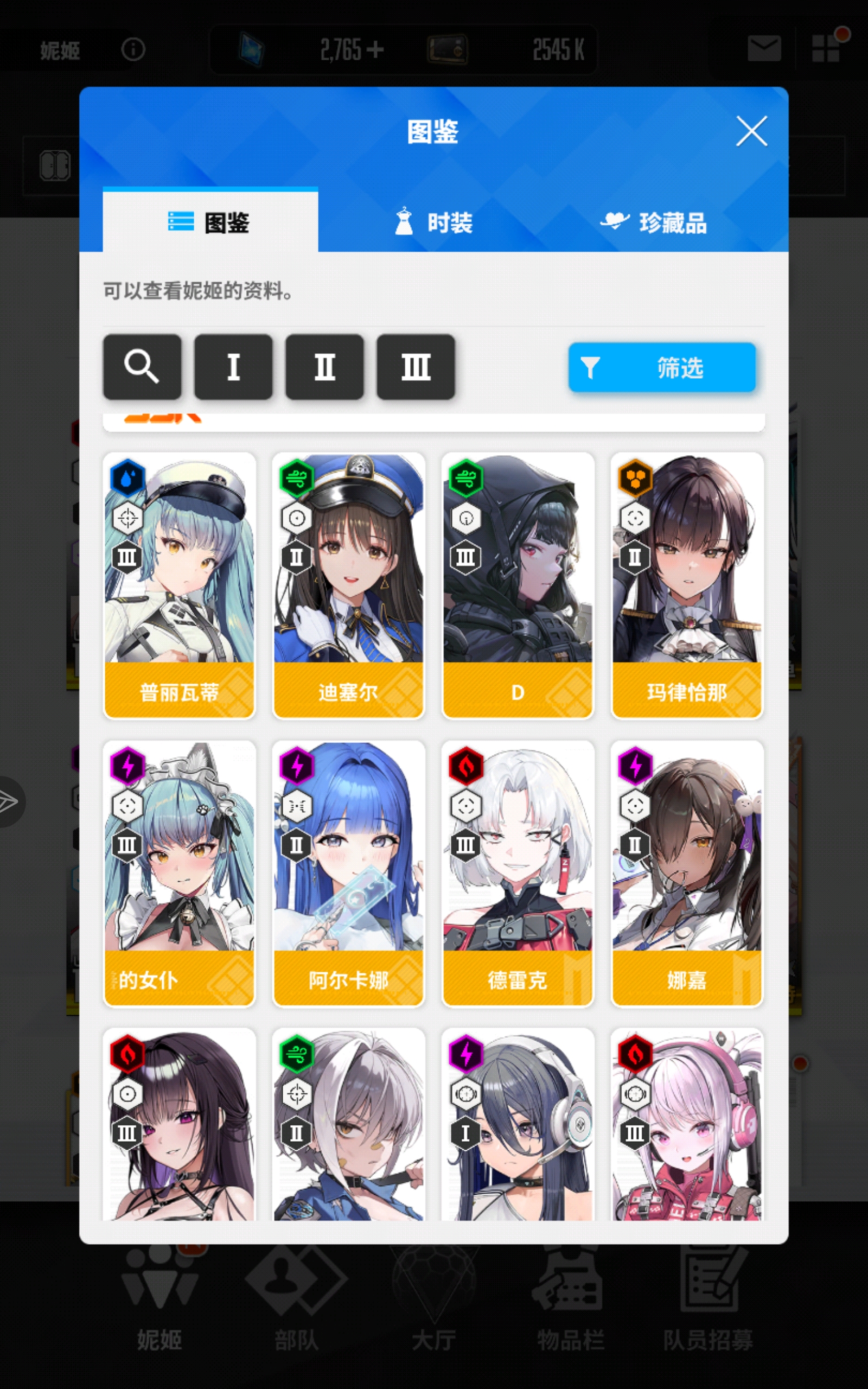The height and width of the screenshot is (1389, 868).
Task: View 娜嘉 character details
Action: coord(687,872)
